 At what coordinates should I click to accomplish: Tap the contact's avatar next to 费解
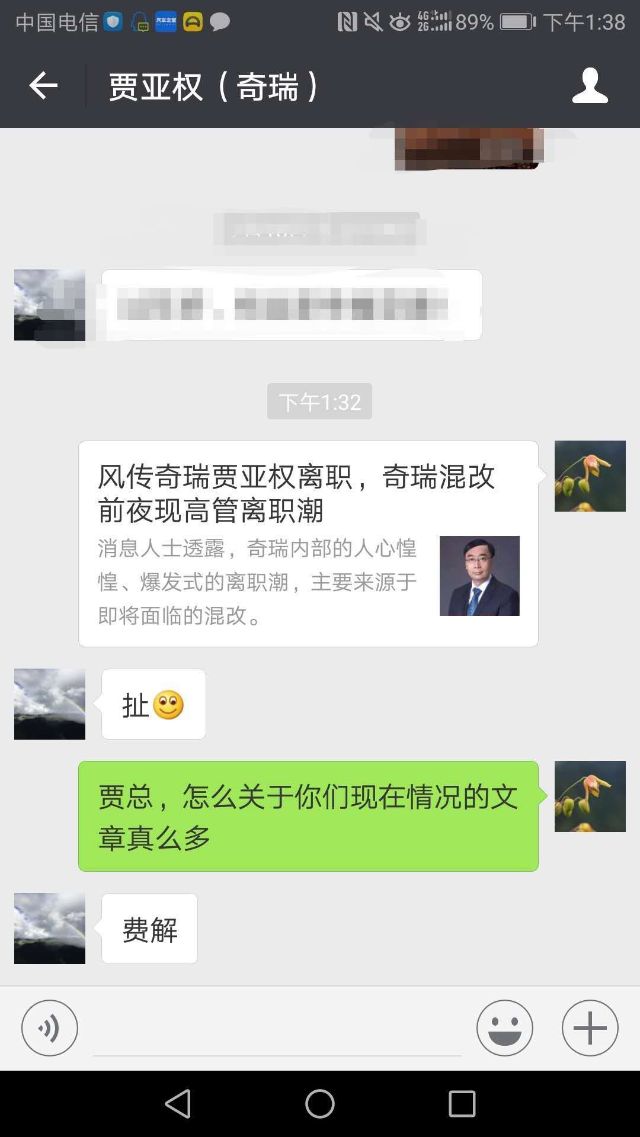[x=50, y=928]
